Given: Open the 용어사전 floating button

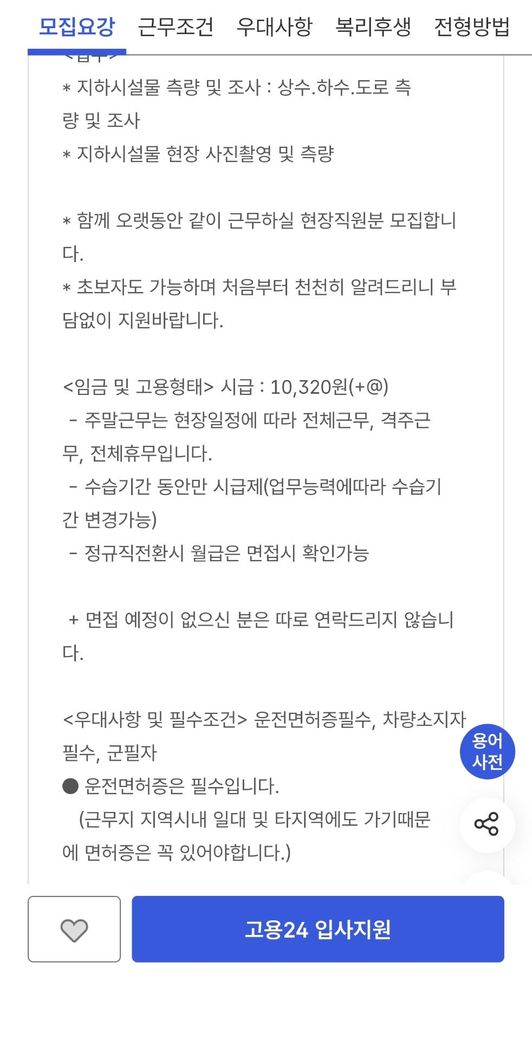Looking at the screenshot, I should click(x=488, y=751).
